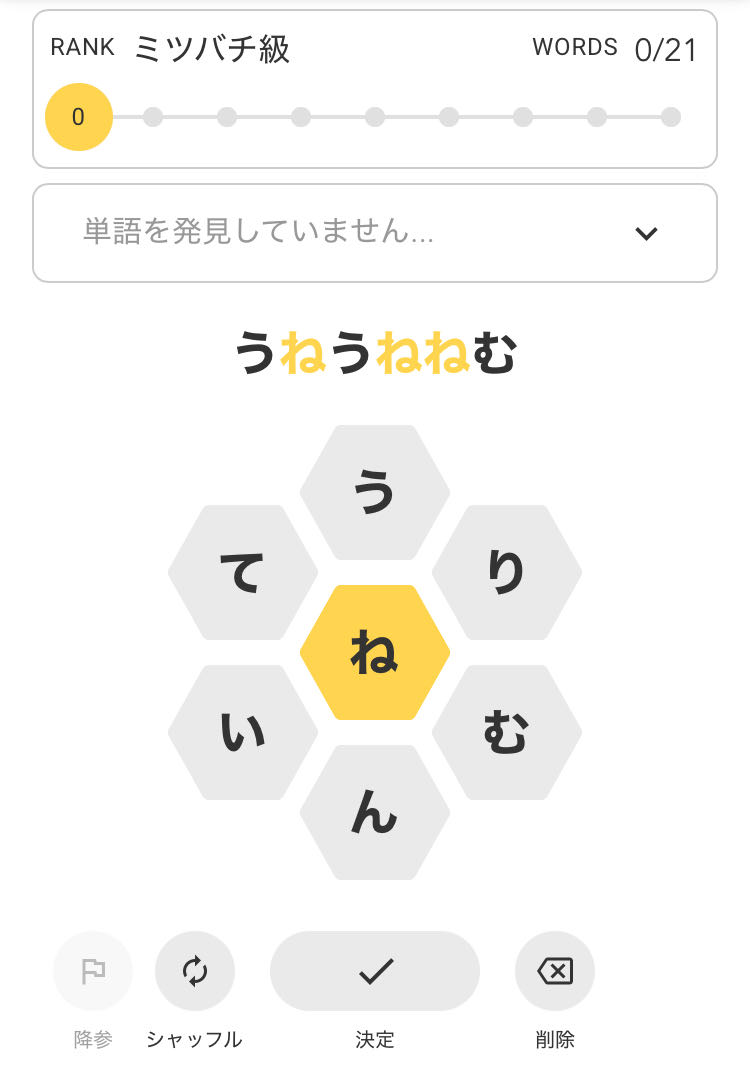Select the て hexagon tile
The width and height of the screenshot is (750, 1079).
(x=243, y=572)
